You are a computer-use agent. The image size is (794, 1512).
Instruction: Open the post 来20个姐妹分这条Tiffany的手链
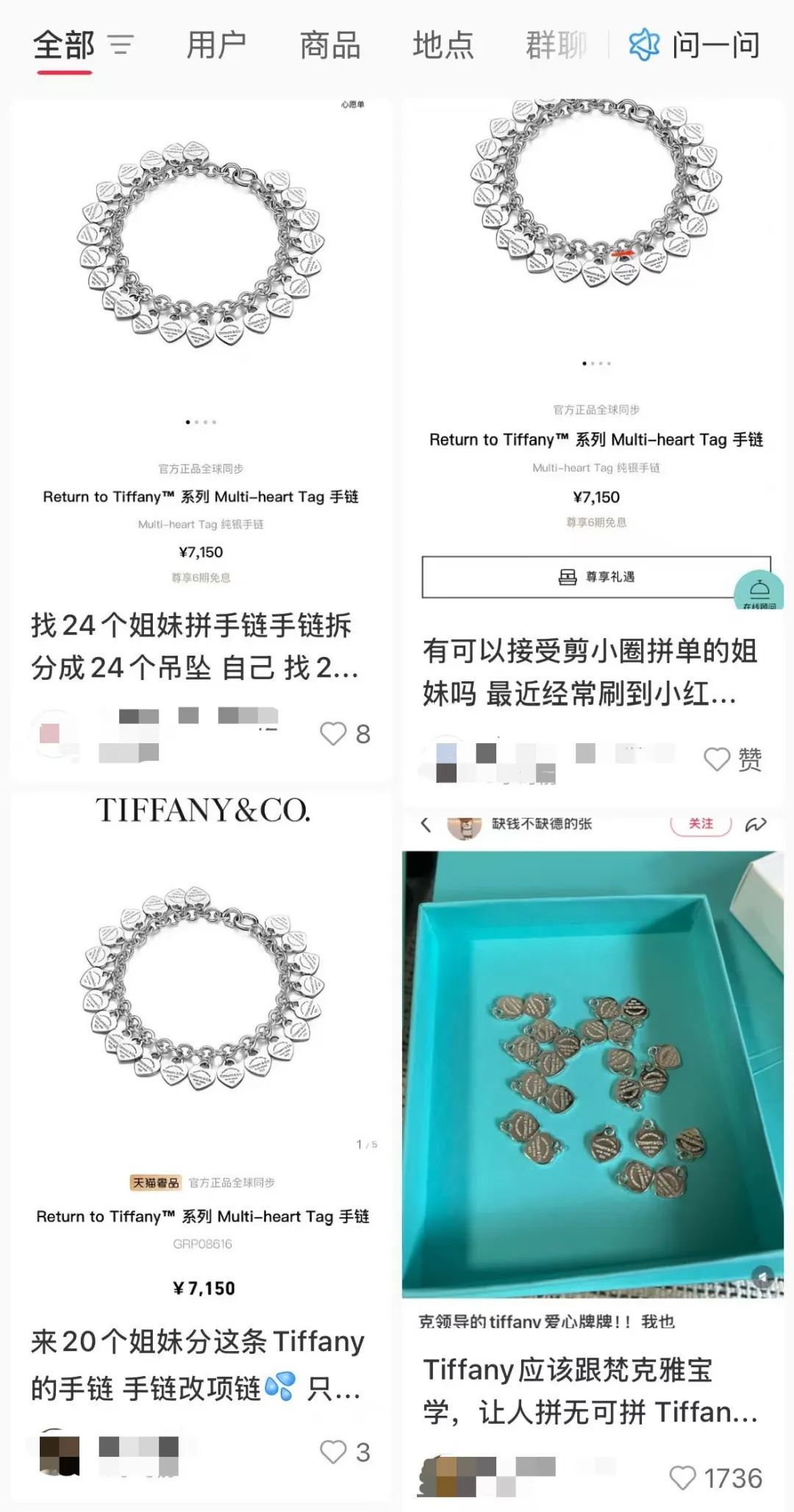(197, 1364)
